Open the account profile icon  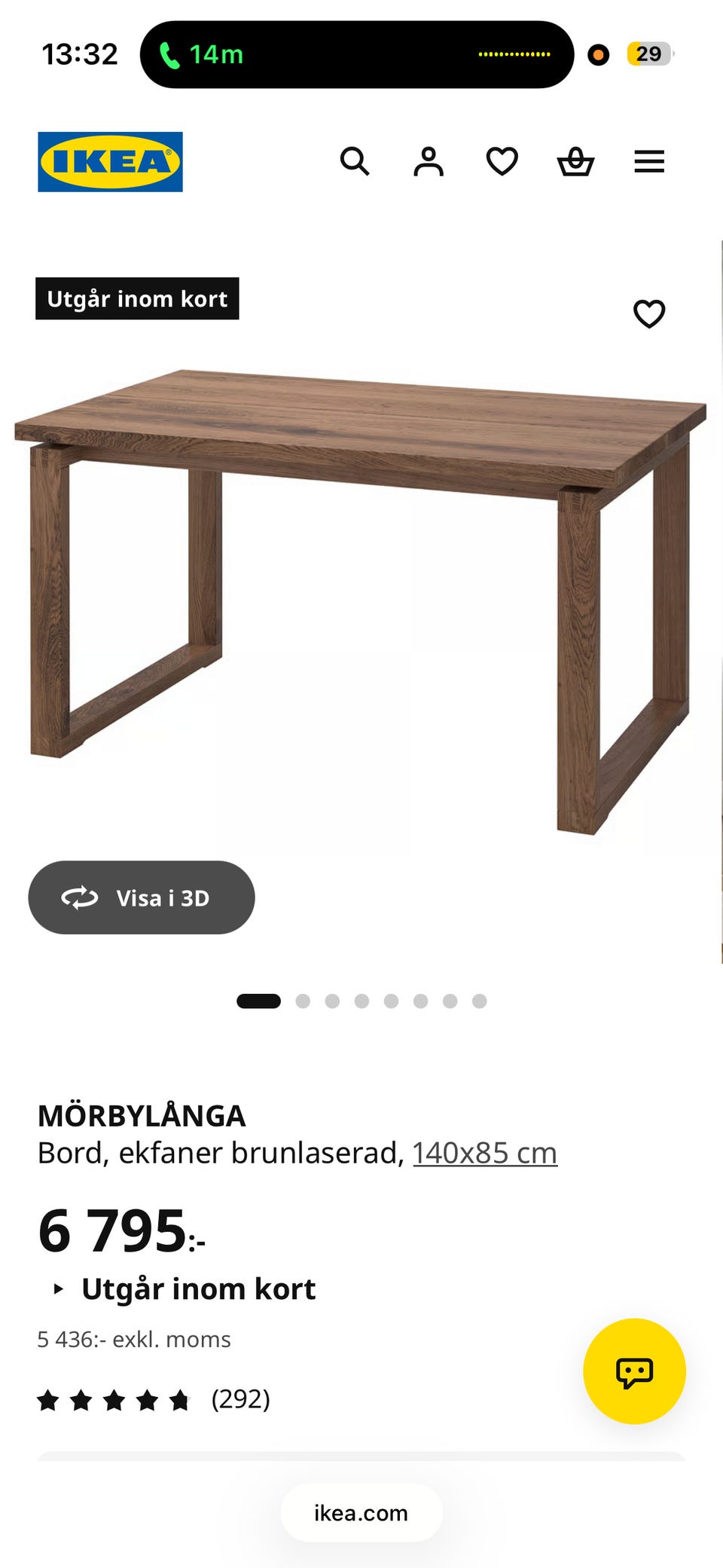[x=429, y=161]
